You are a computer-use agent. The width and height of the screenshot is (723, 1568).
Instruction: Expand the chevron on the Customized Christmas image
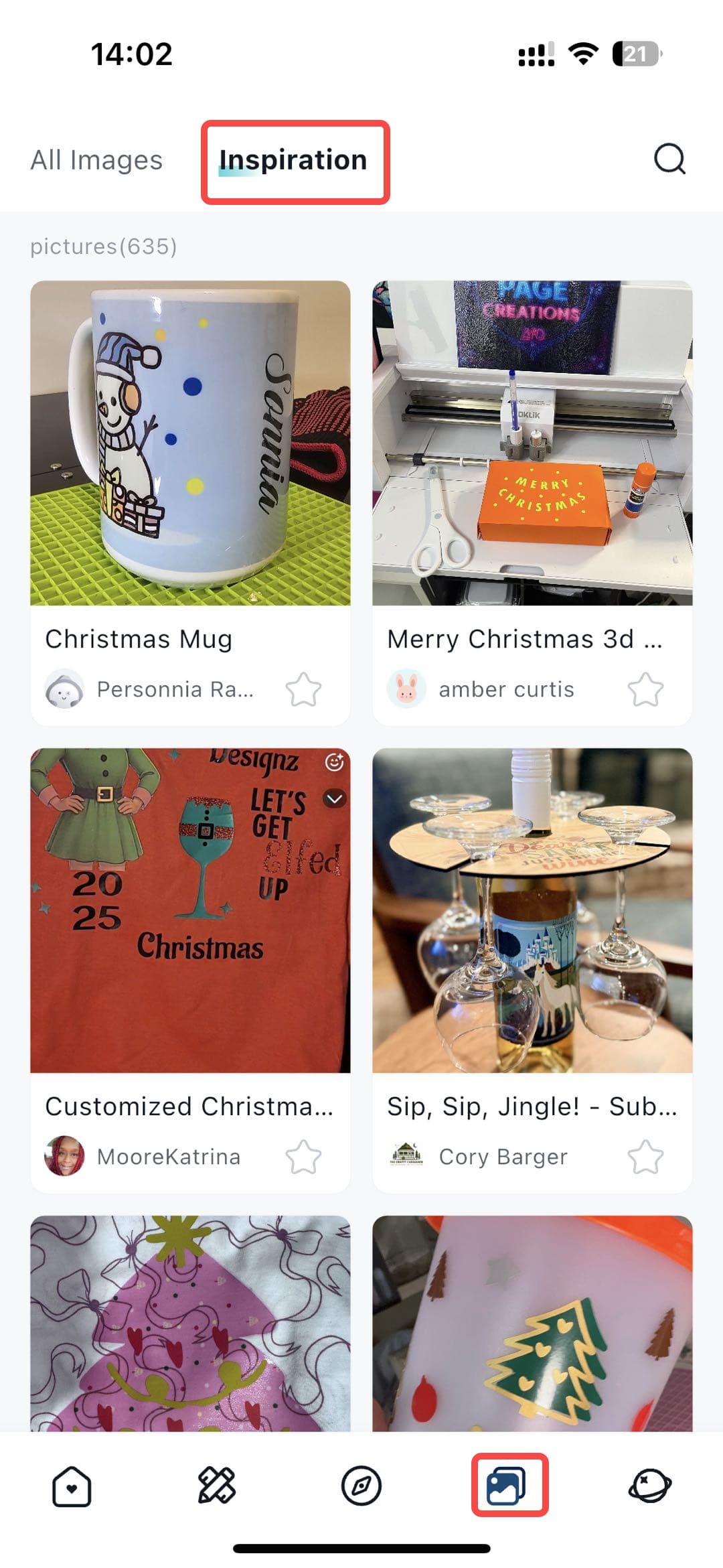334,798
